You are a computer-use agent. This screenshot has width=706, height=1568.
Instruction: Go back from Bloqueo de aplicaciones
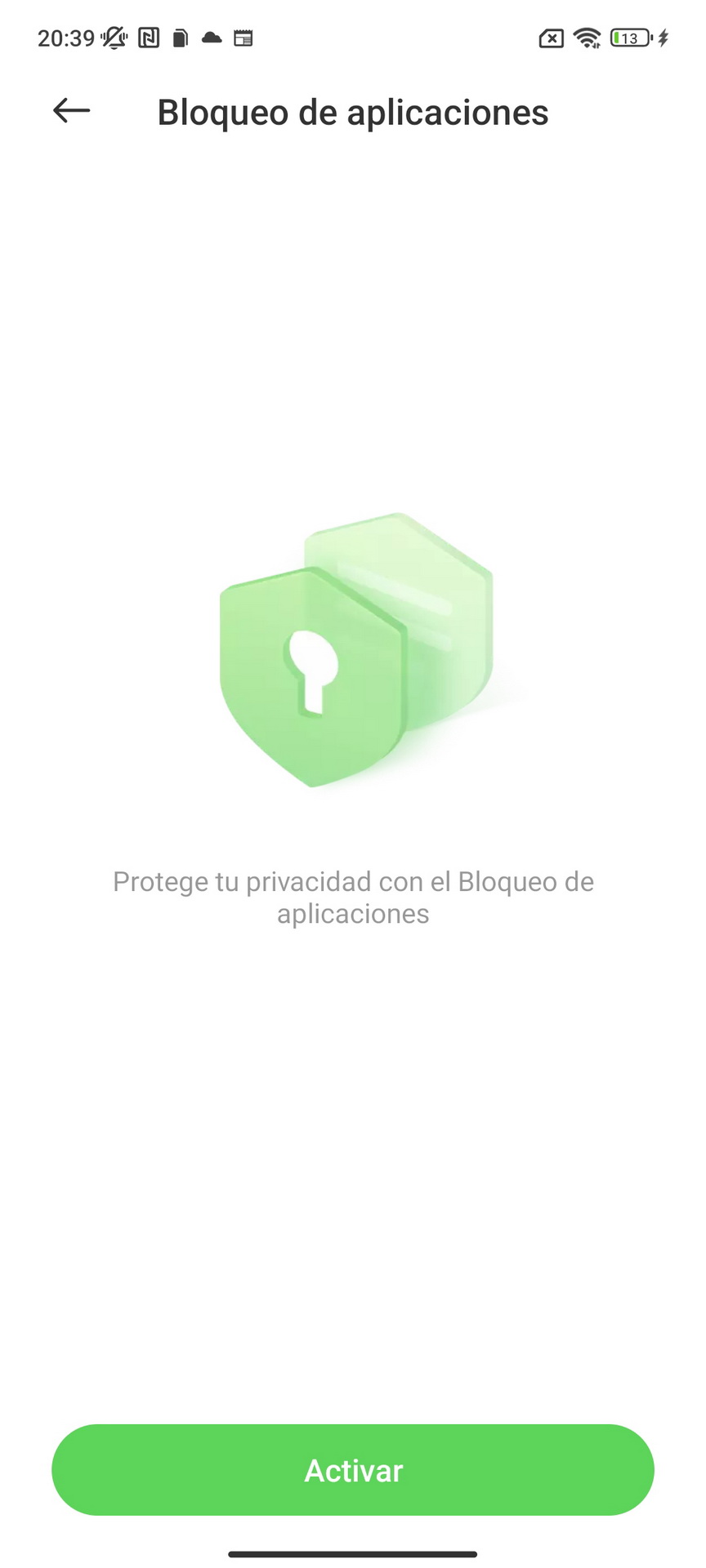(x=71, y=110)
